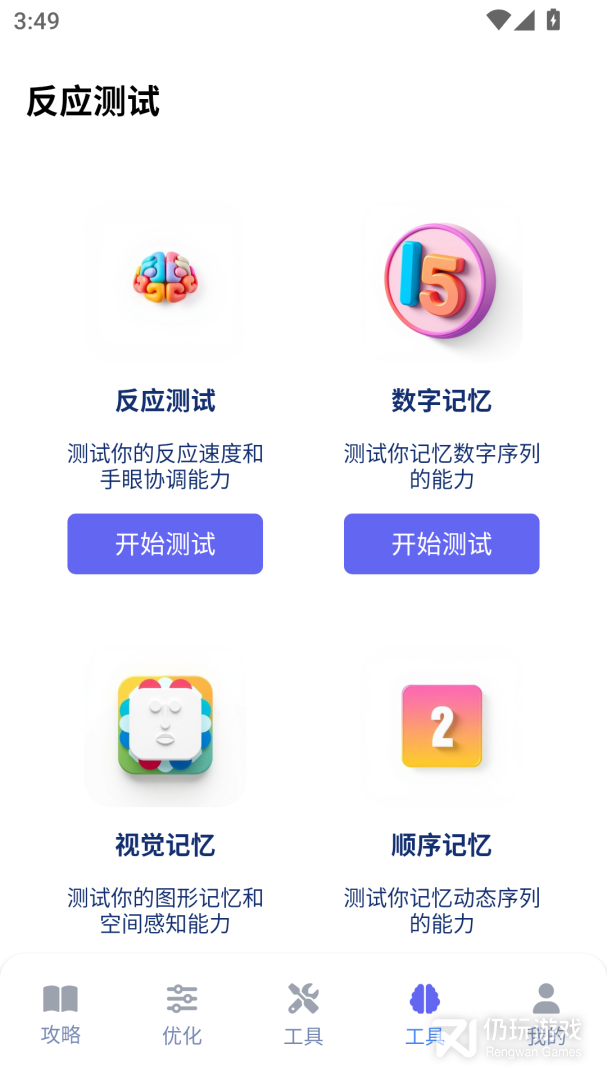Switch to the 优化 tab
This screenshot has height=1080, width=607.
point(182,1014)
